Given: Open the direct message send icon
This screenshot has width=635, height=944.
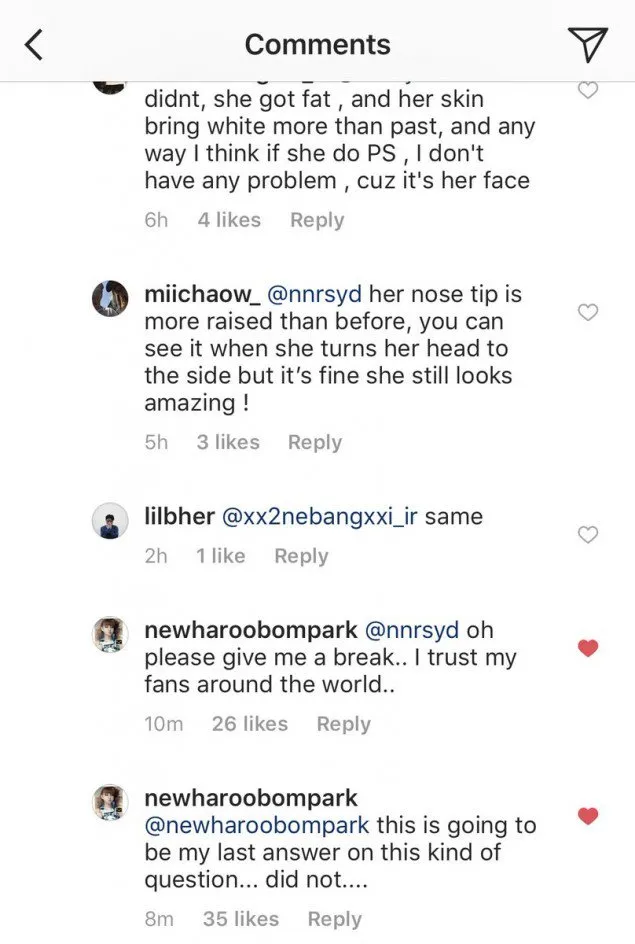Looking at the screenshot, I should coord(587,44).
